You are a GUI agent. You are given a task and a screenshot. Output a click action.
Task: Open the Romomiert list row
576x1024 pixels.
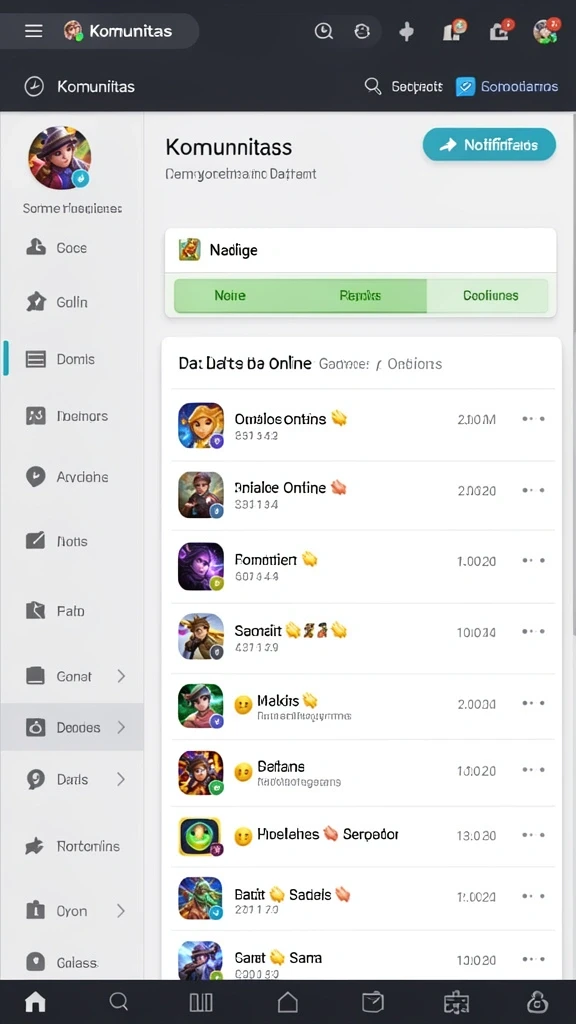coord(362,566)
